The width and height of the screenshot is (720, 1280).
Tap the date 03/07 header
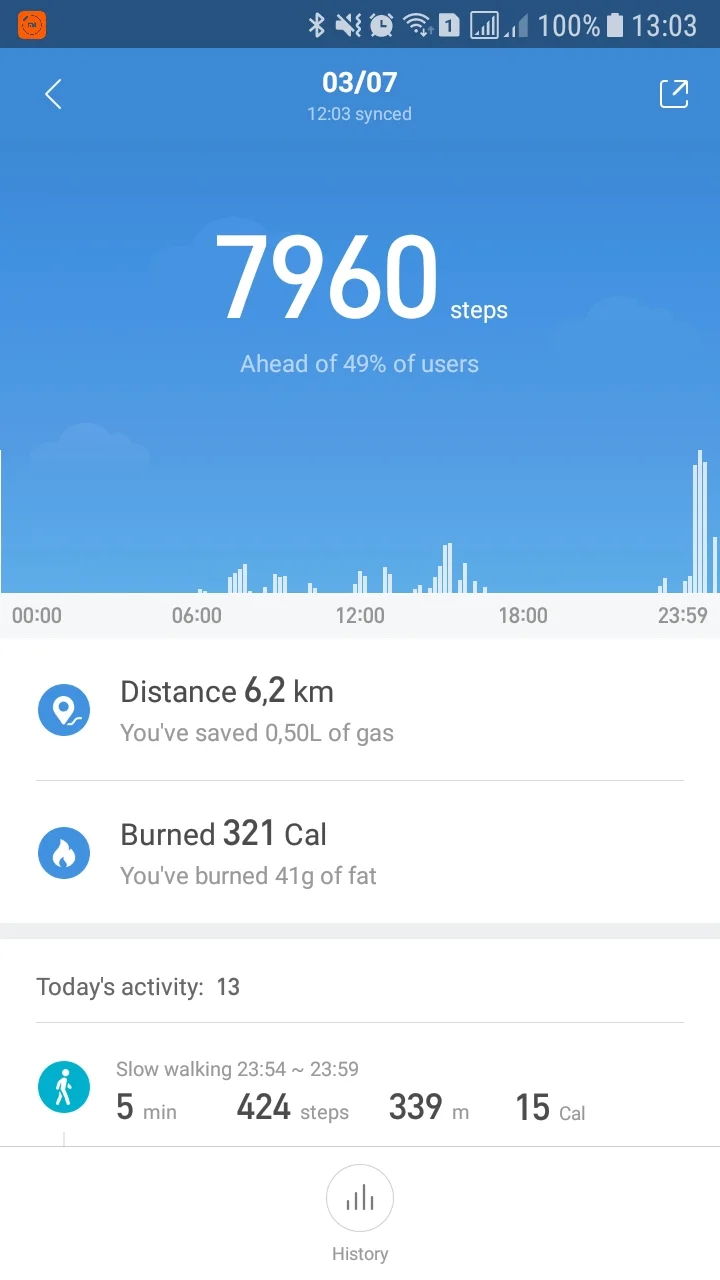[x=360, y=82]
